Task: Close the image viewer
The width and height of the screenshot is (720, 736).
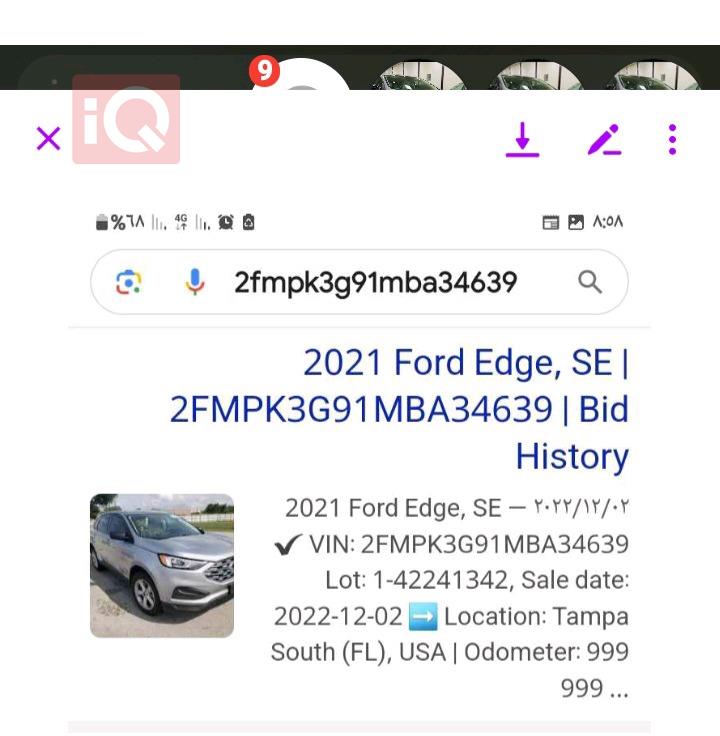Action: pyautogui.click(x=48, y=139)
